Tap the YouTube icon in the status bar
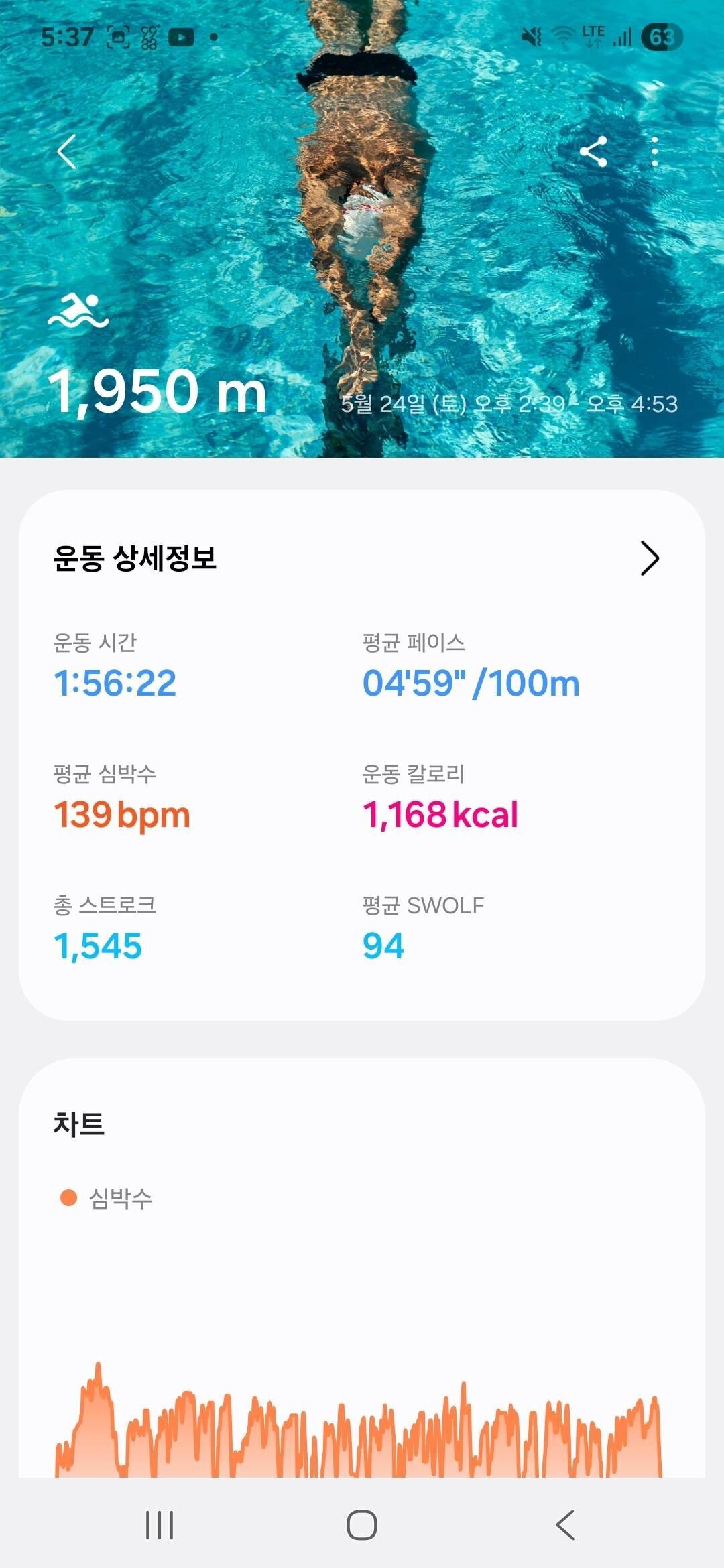Screen dimensions: 724x1568 pos(180,37)
